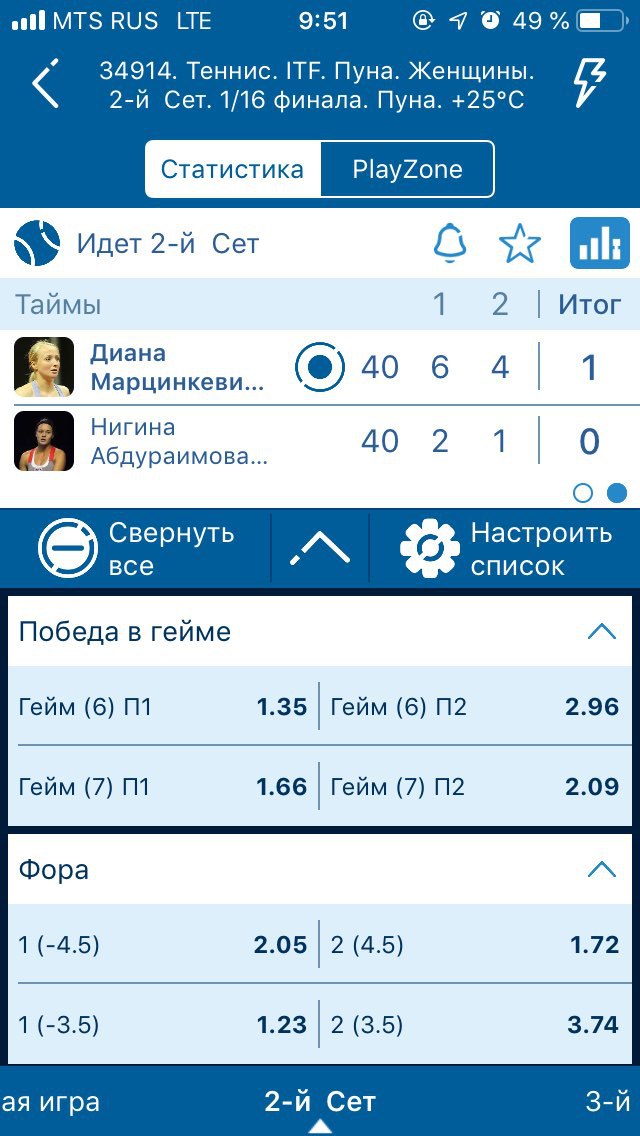The width and height of the screenshot is (640, 1136).
Task: Tap the upward chevron in the toolbar
Action: tap(320, 550)
